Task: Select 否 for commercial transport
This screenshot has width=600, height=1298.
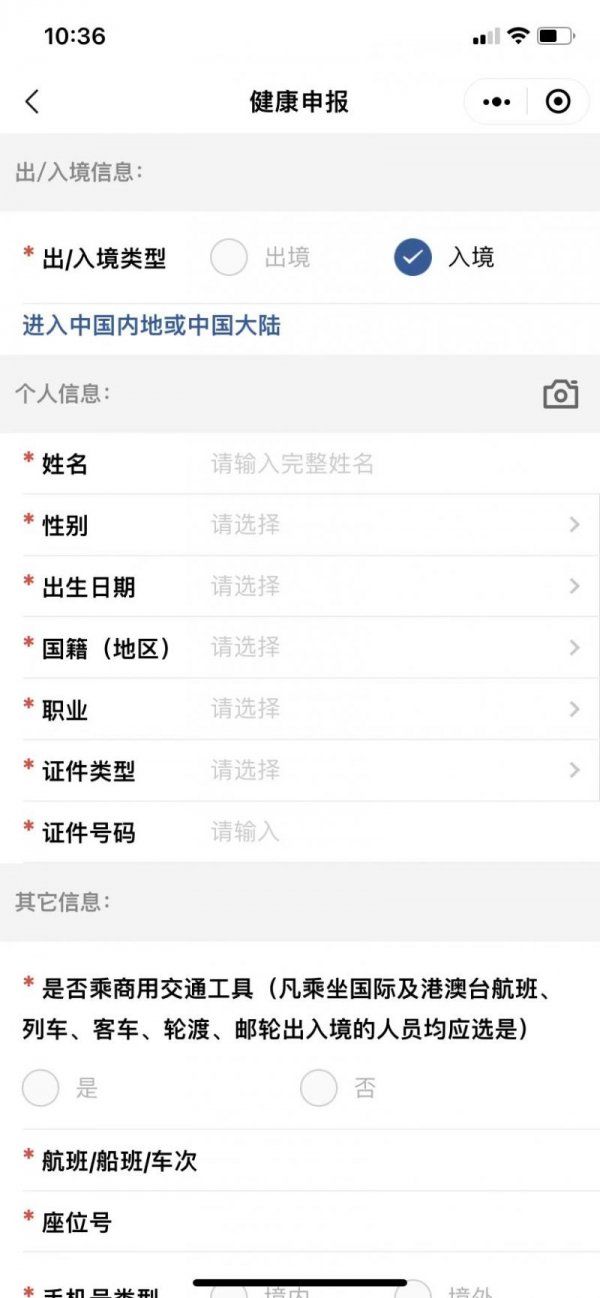Action: coord(319,1088)
